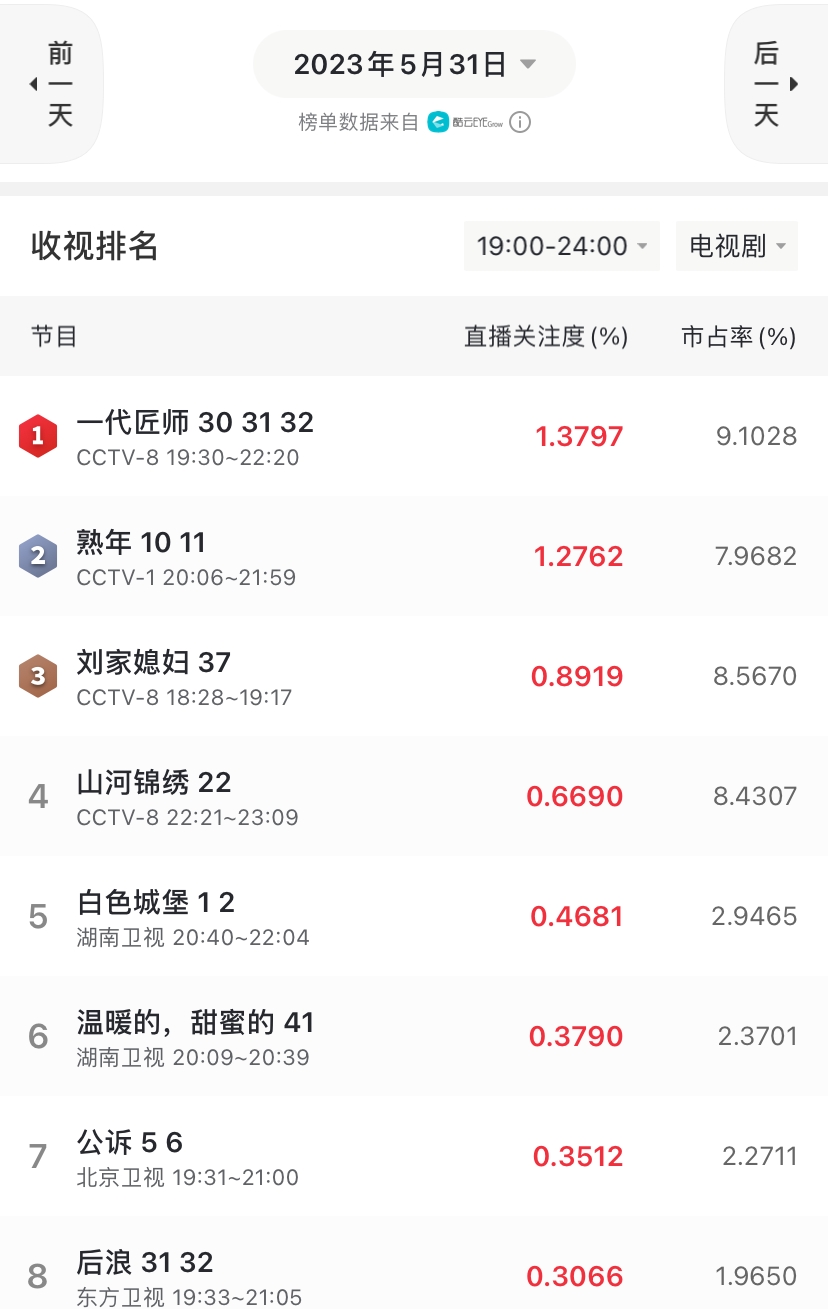Expand the 电视剧 category dropdown

(x=736, y=246)
